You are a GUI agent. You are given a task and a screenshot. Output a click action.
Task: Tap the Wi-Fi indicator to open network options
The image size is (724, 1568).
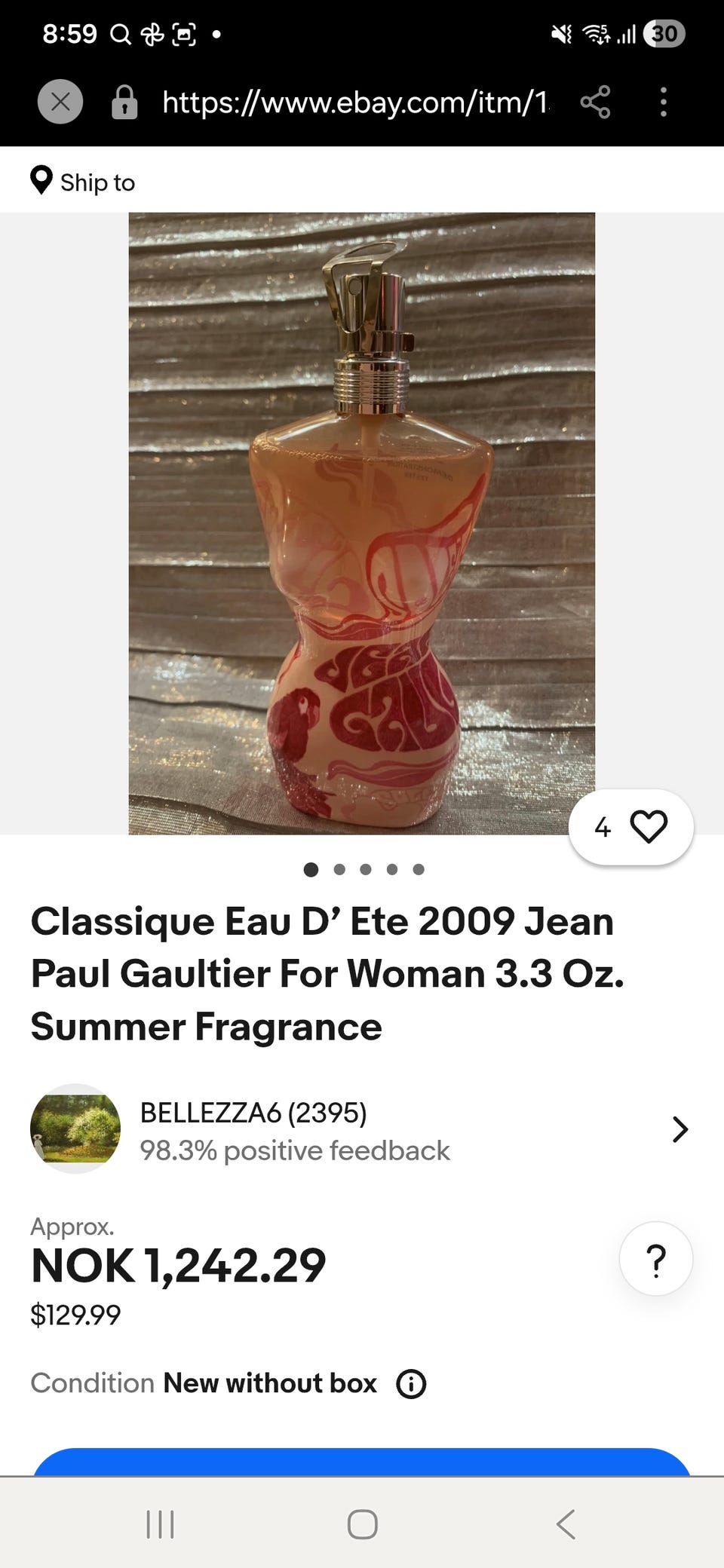pos(596,34)
